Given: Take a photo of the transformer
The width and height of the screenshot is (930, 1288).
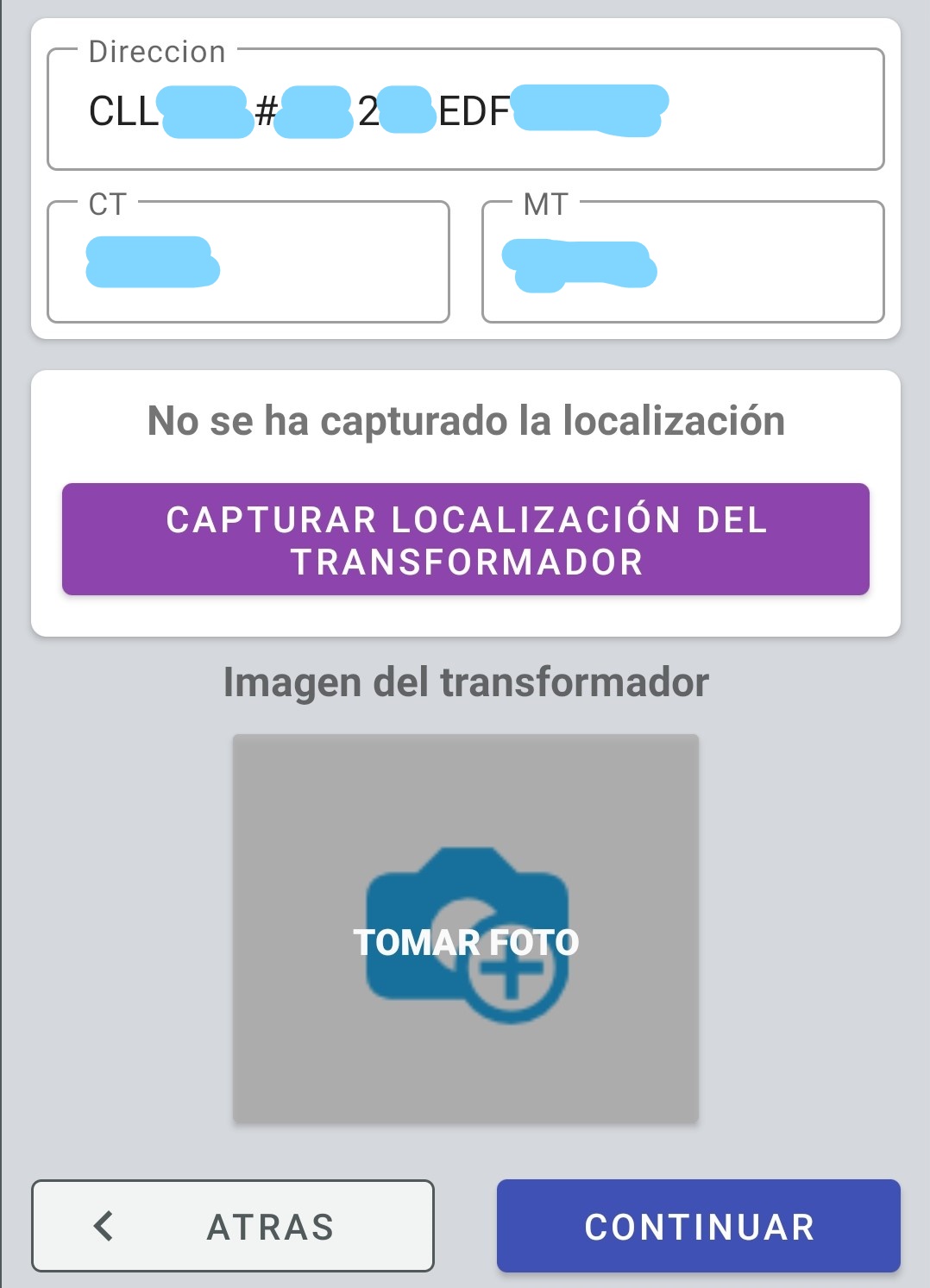Looking at the screenshot, I should 466,929.
